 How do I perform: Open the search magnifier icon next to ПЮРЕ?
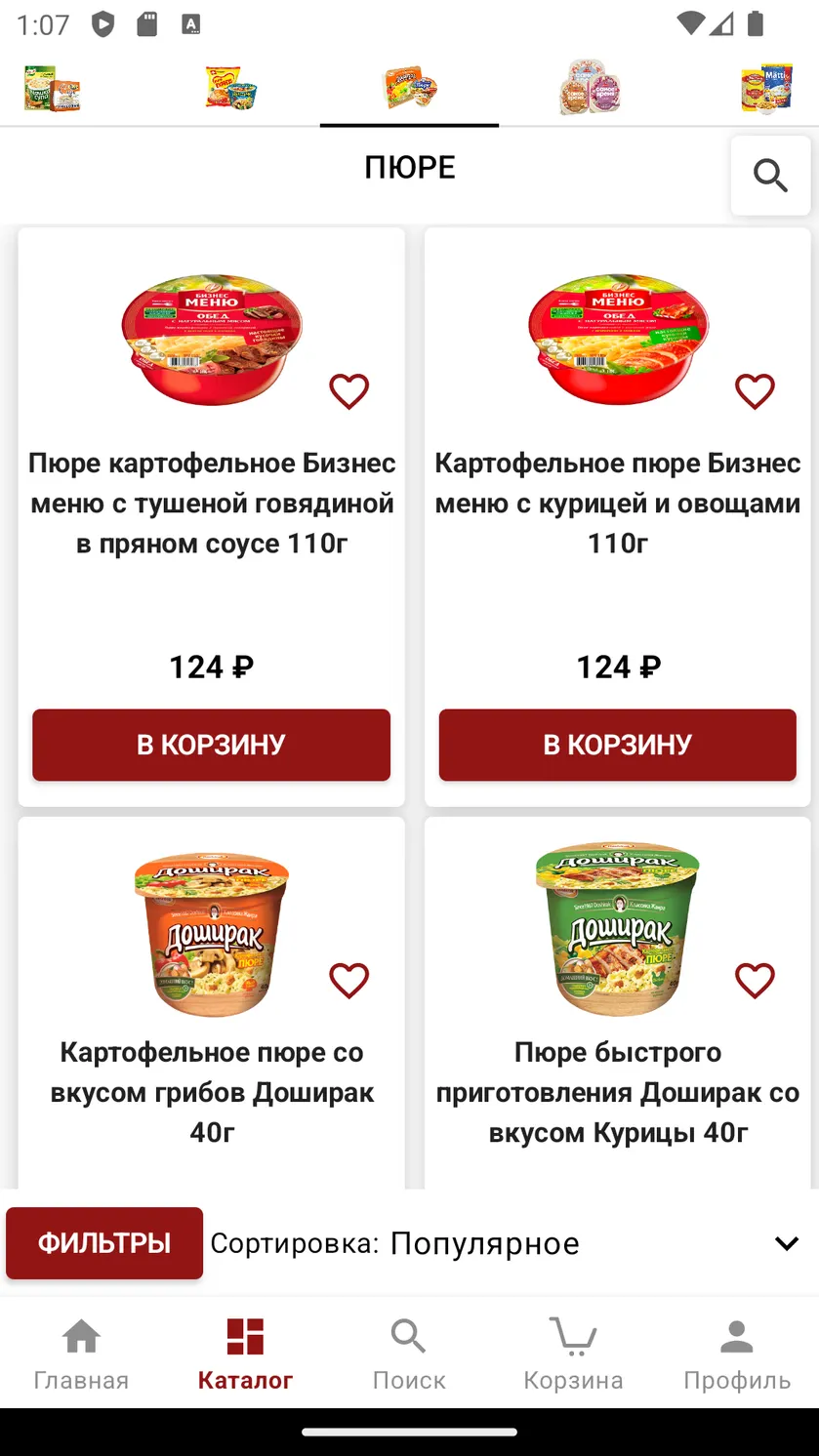(770, 176)
